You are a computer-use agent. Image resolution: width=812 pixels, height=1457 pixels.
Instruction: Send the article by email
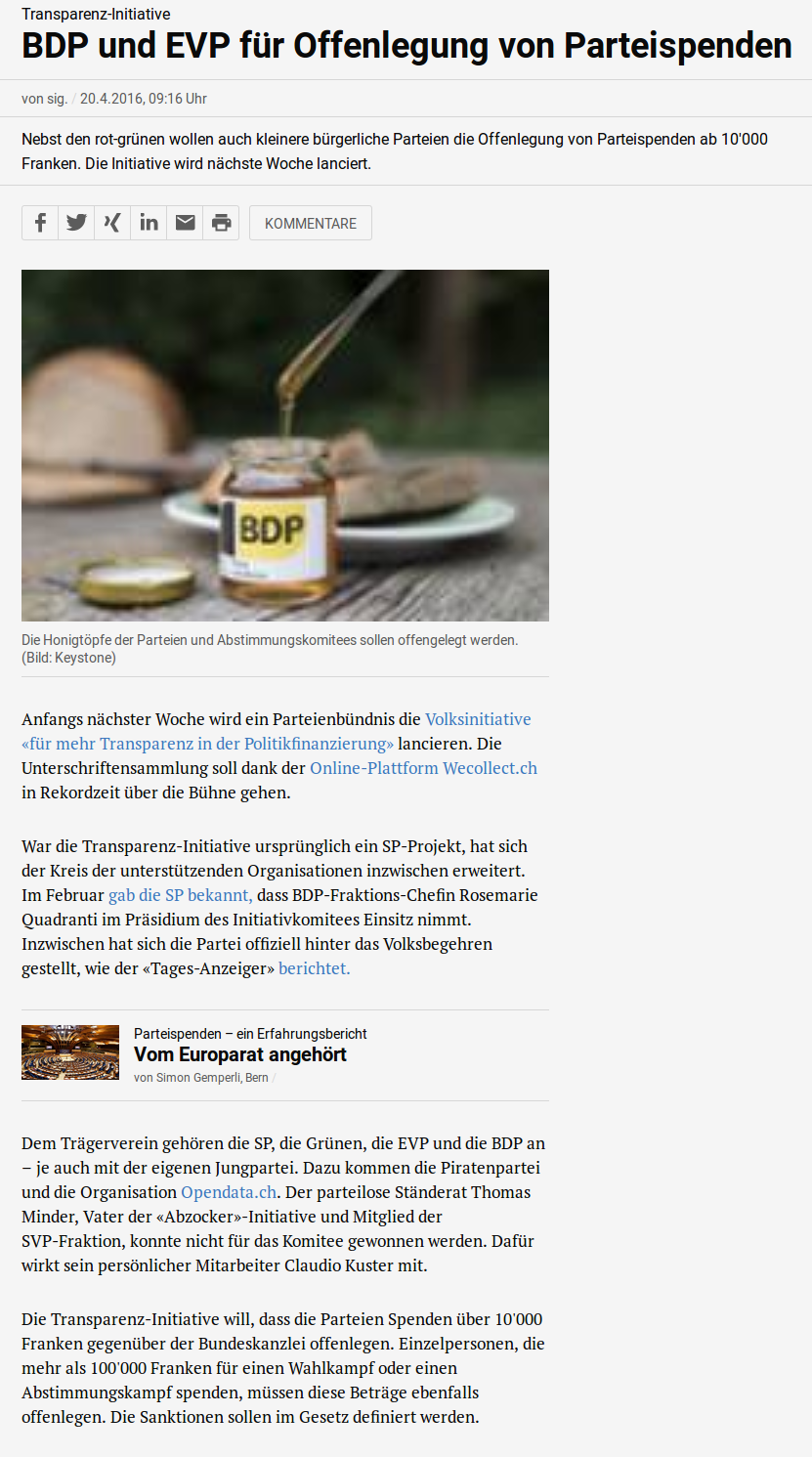pos(185,223)
